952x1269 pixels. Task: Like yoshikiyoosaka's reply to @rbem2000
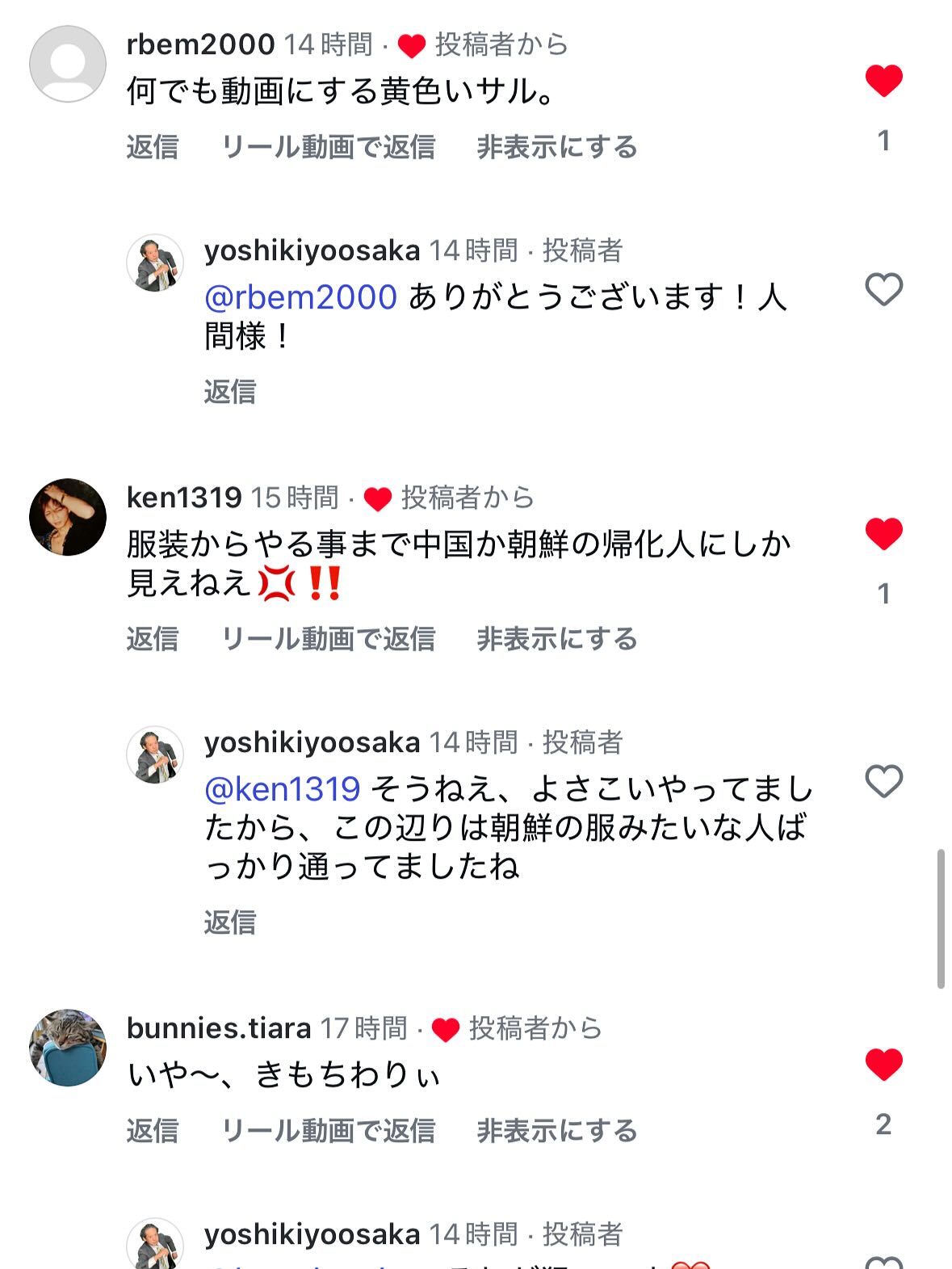[x=883, y=289]
